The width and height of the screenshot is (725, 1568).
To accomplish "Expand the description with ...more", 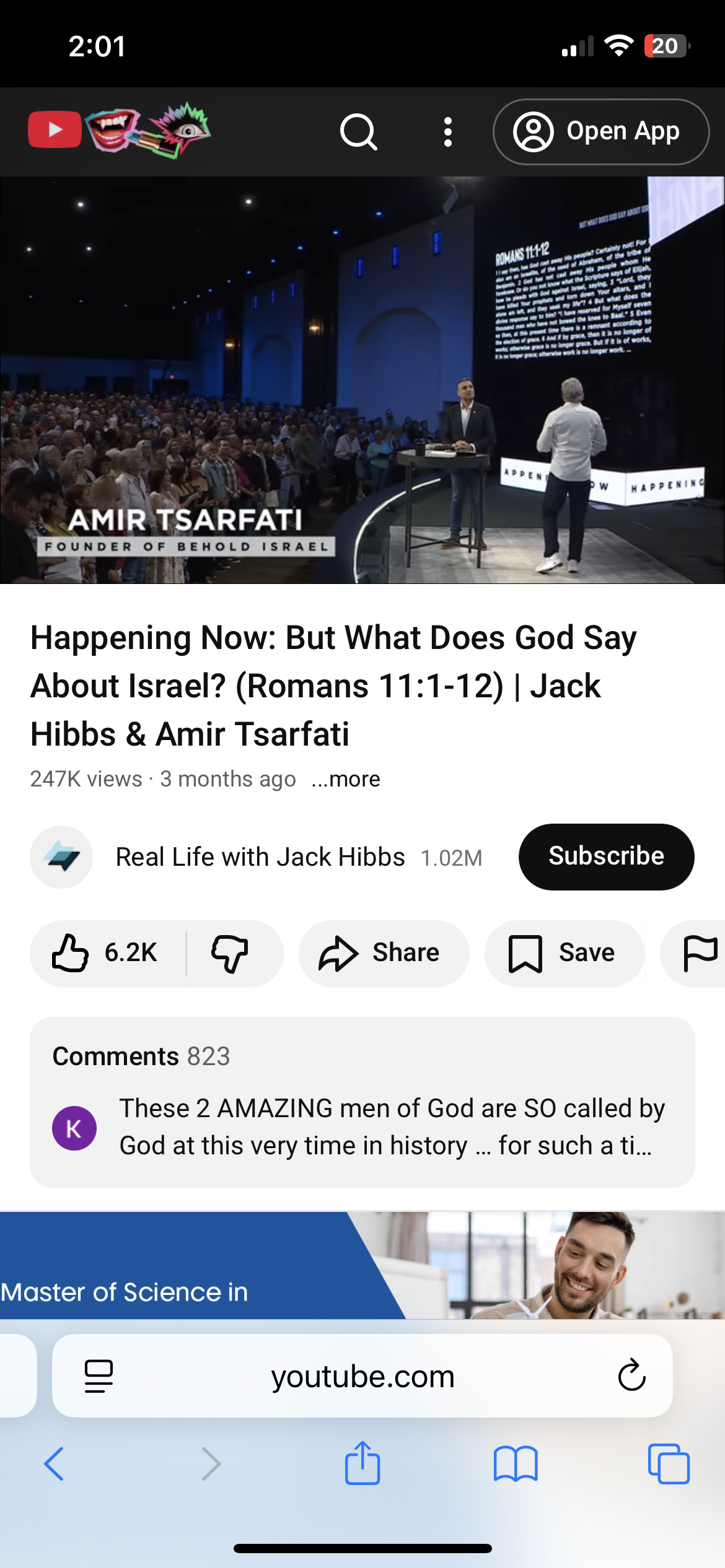I will click(x=346, y=779).
